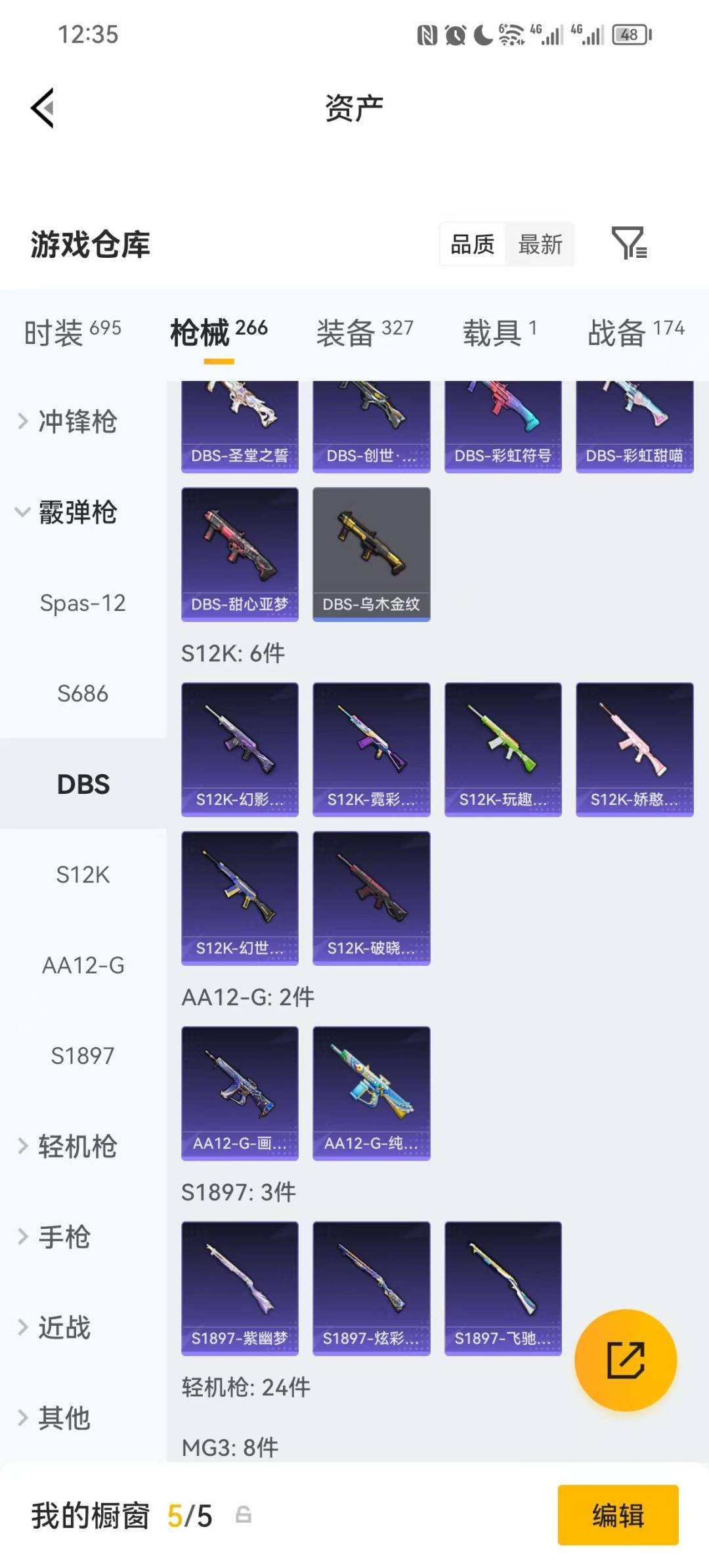Viewport: 709px width, 1568px height.
Task: Expand the 手枪 category
Action: 54,1237
